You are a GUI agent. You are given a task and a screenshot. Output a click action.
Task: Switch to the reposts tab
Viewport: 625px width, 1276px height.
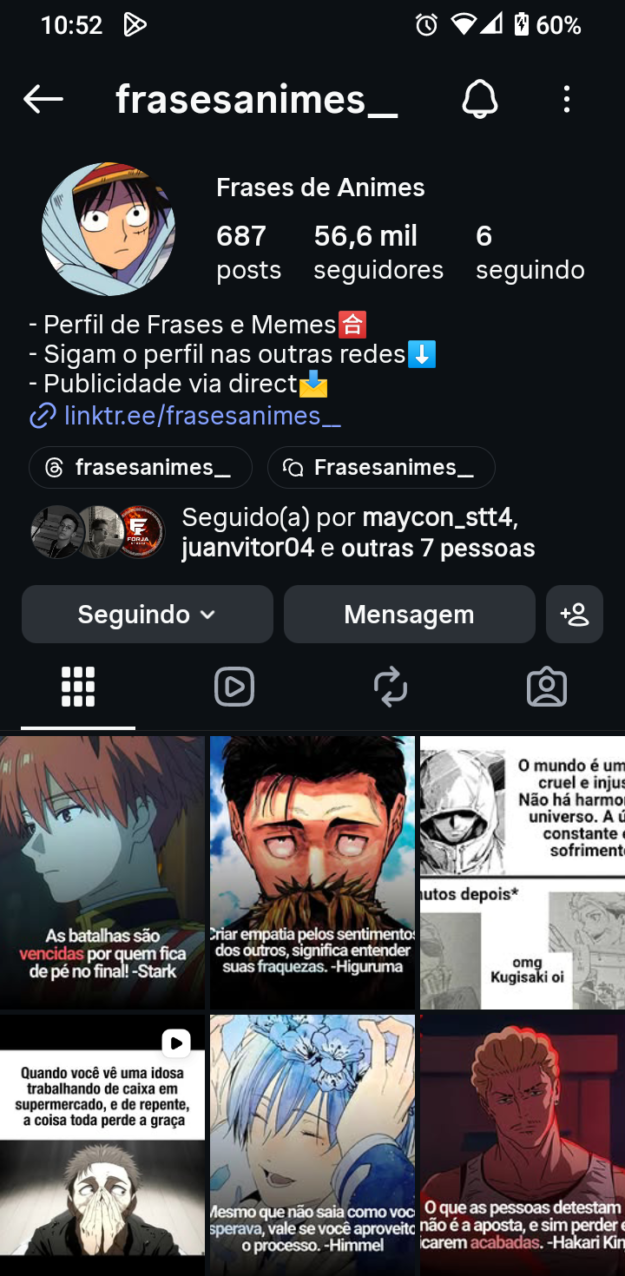pyautogui.click(x=390, y=687)
